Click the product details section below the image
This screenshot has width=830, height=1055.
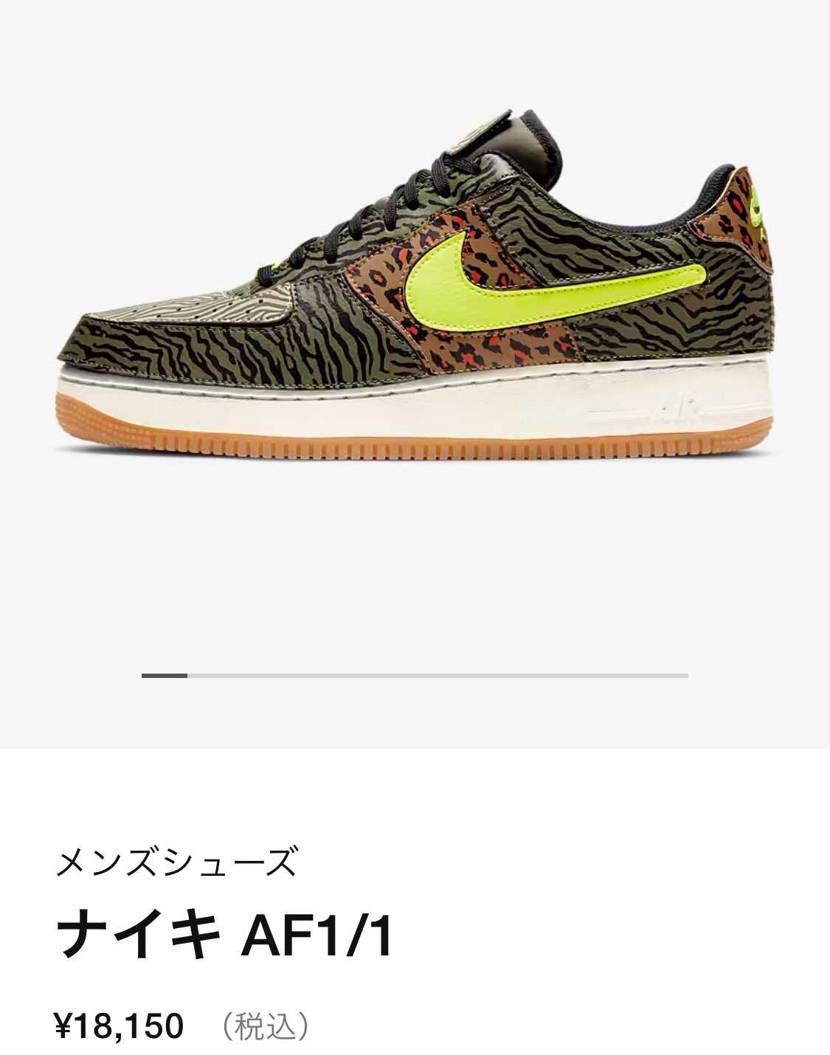point(415,930)
